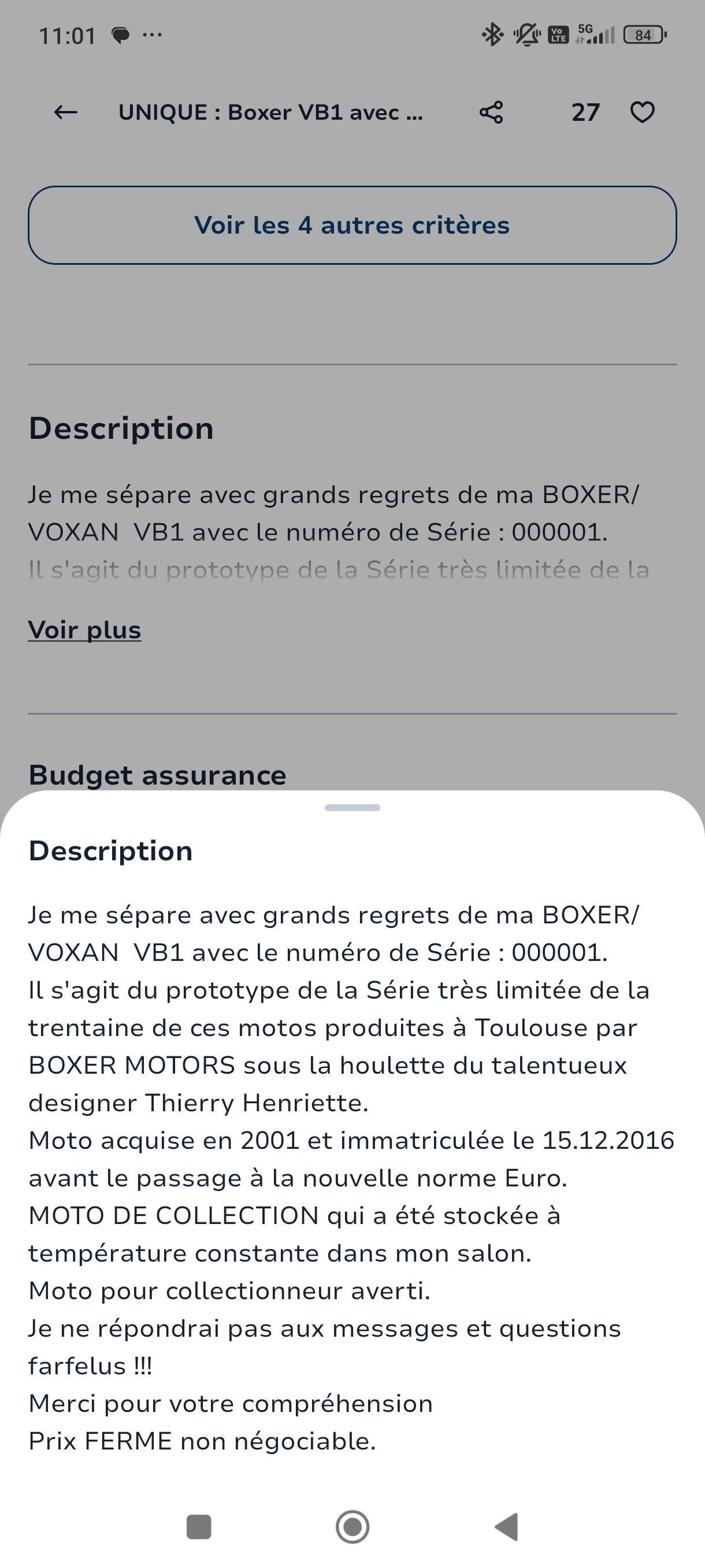Tap the bottom sheet drag handle
Image resolution: width=705 pixels, height=1568 pixels.
tap(352, 808)
